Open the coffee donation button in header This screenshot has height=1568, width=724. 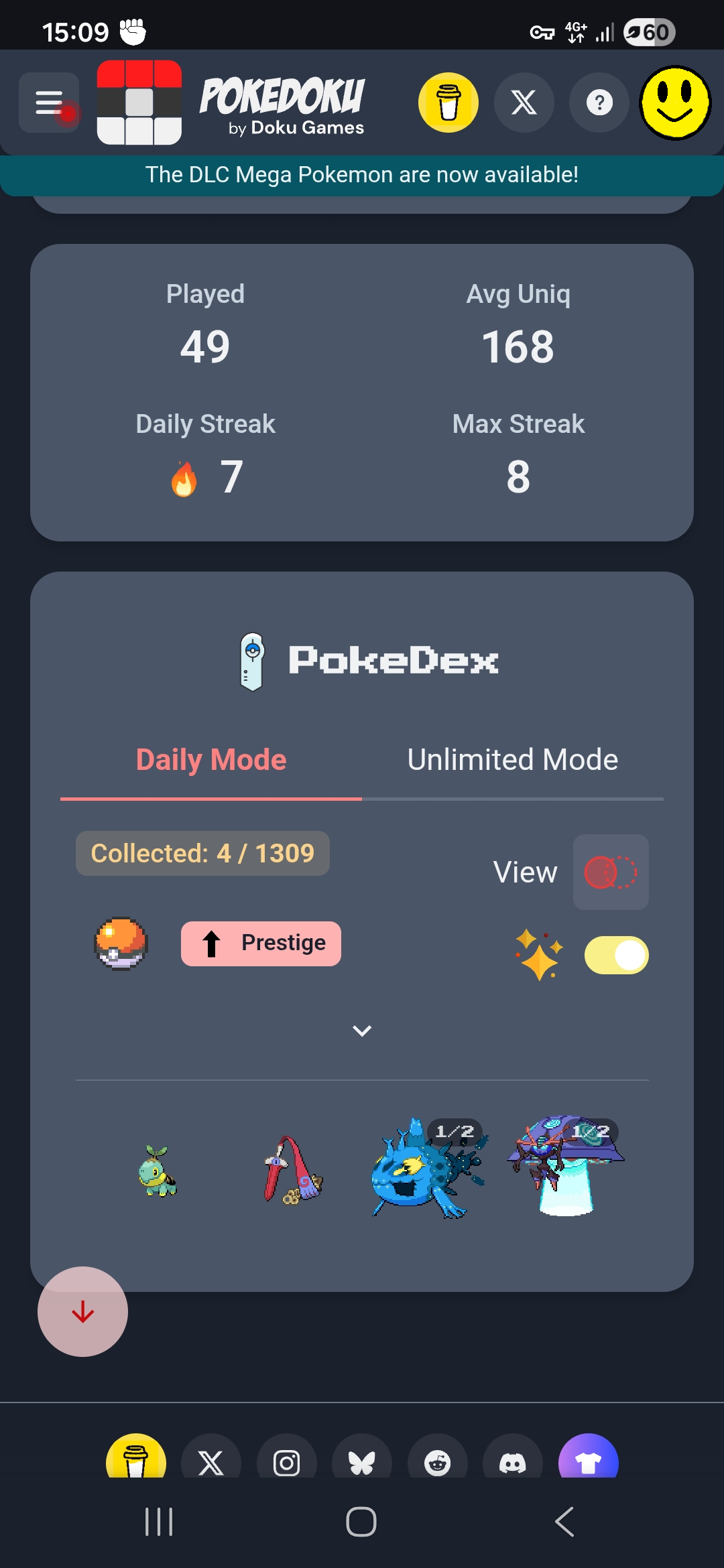pyautogui.click(x=448, y=103)
